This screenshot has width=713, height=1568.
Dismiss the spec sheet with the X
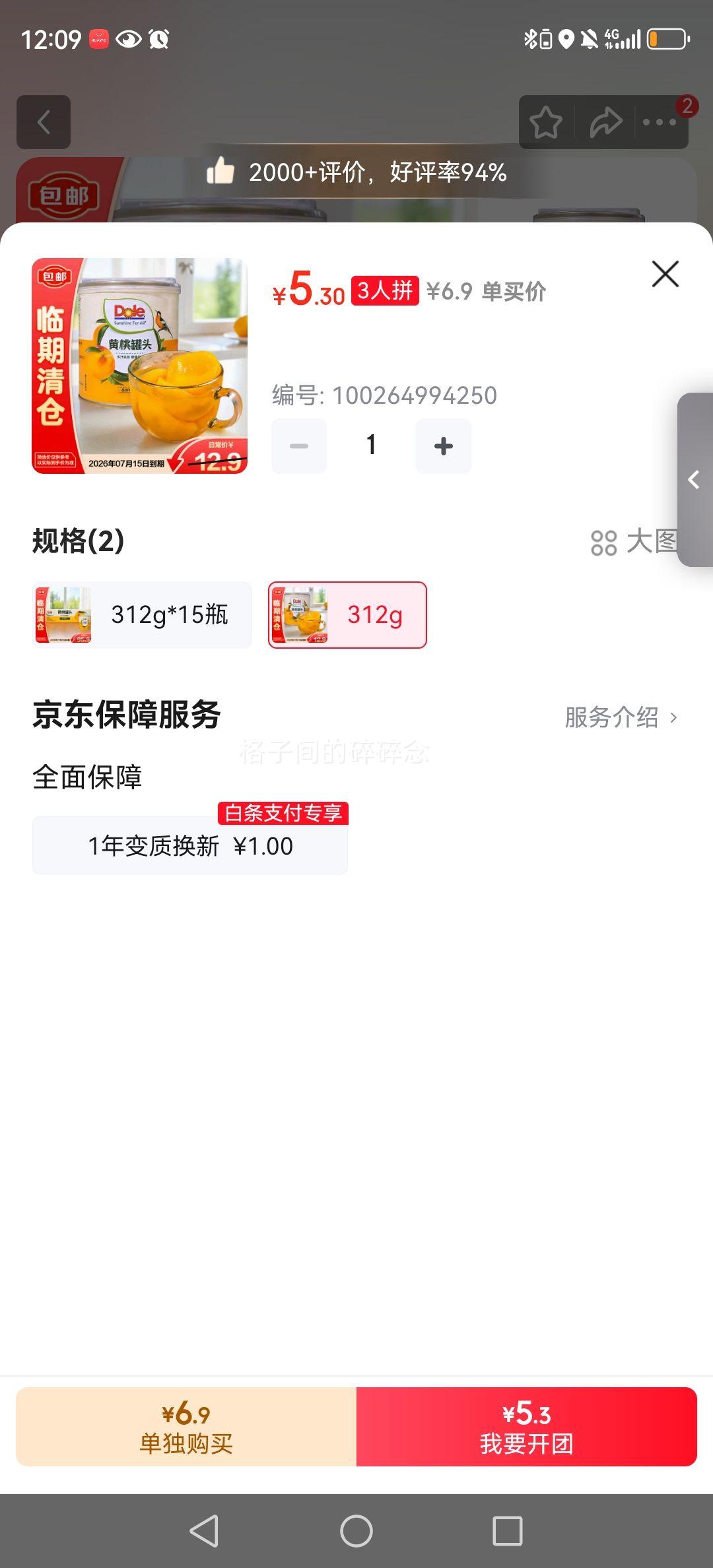tap(665, 274)
